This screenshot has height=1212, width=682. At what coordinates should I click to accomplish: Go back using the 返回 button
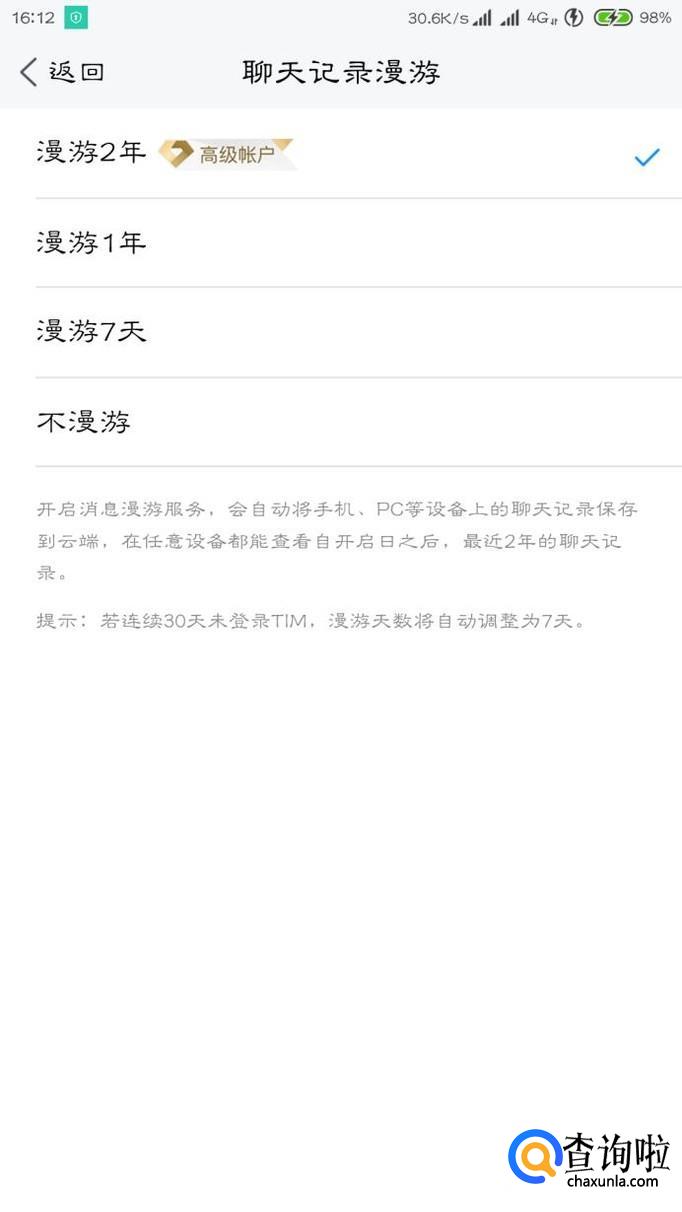62,72
